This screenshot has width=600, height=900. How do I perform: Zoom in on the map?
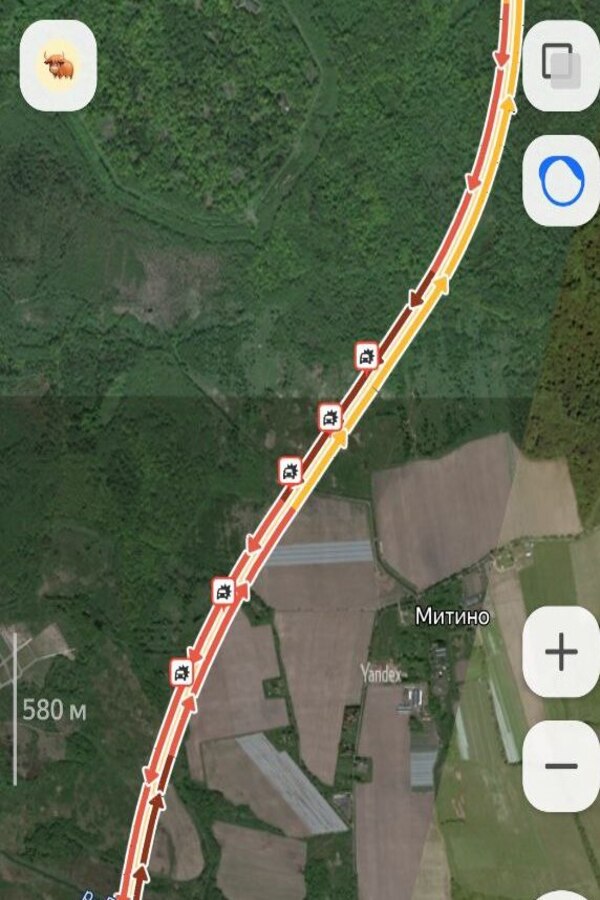pyautogui.click(x=561, y=653)
